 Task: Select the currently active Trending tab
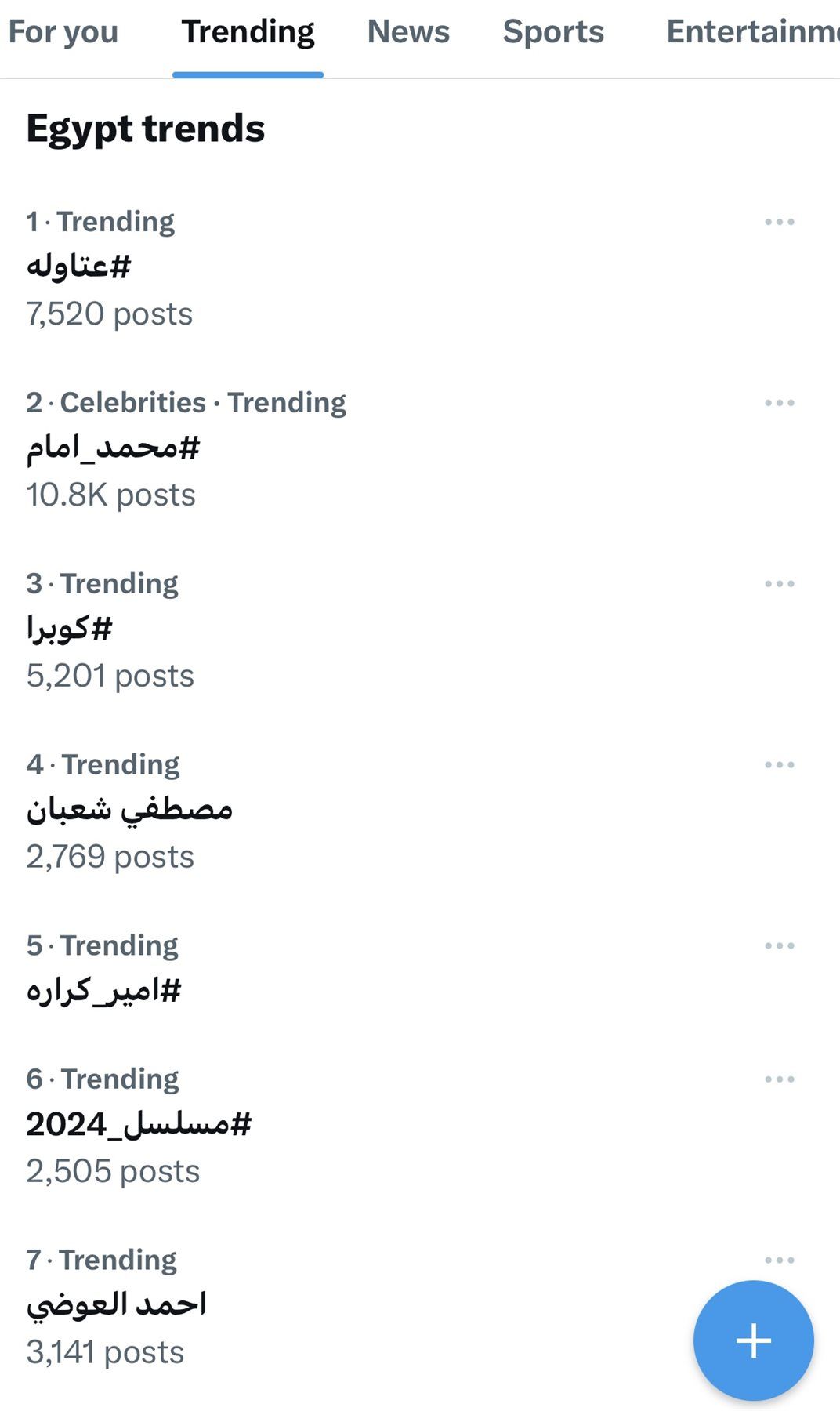[247, 33]
